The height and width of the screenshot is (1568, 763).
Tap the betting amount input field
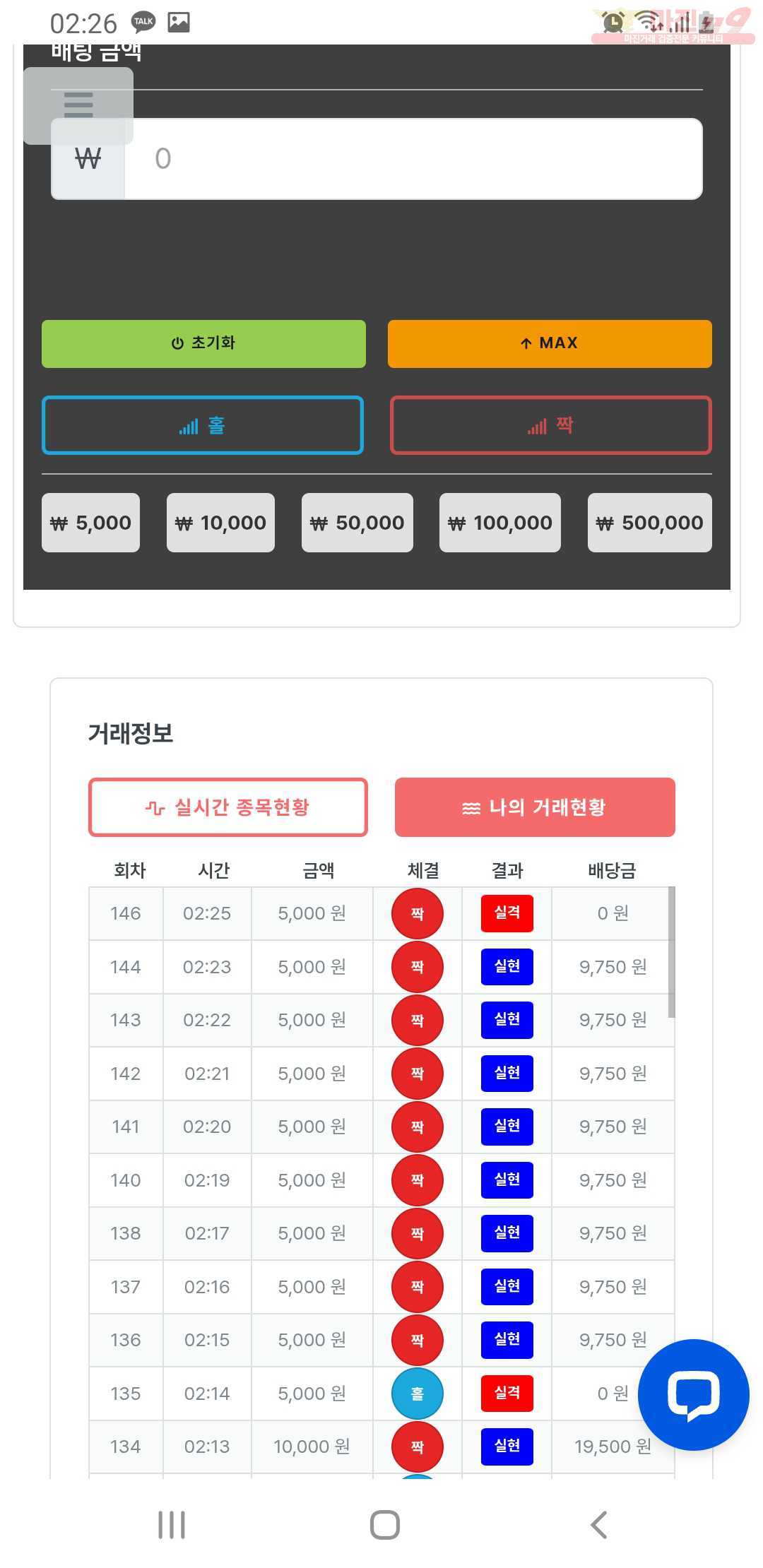pos(413,159)
